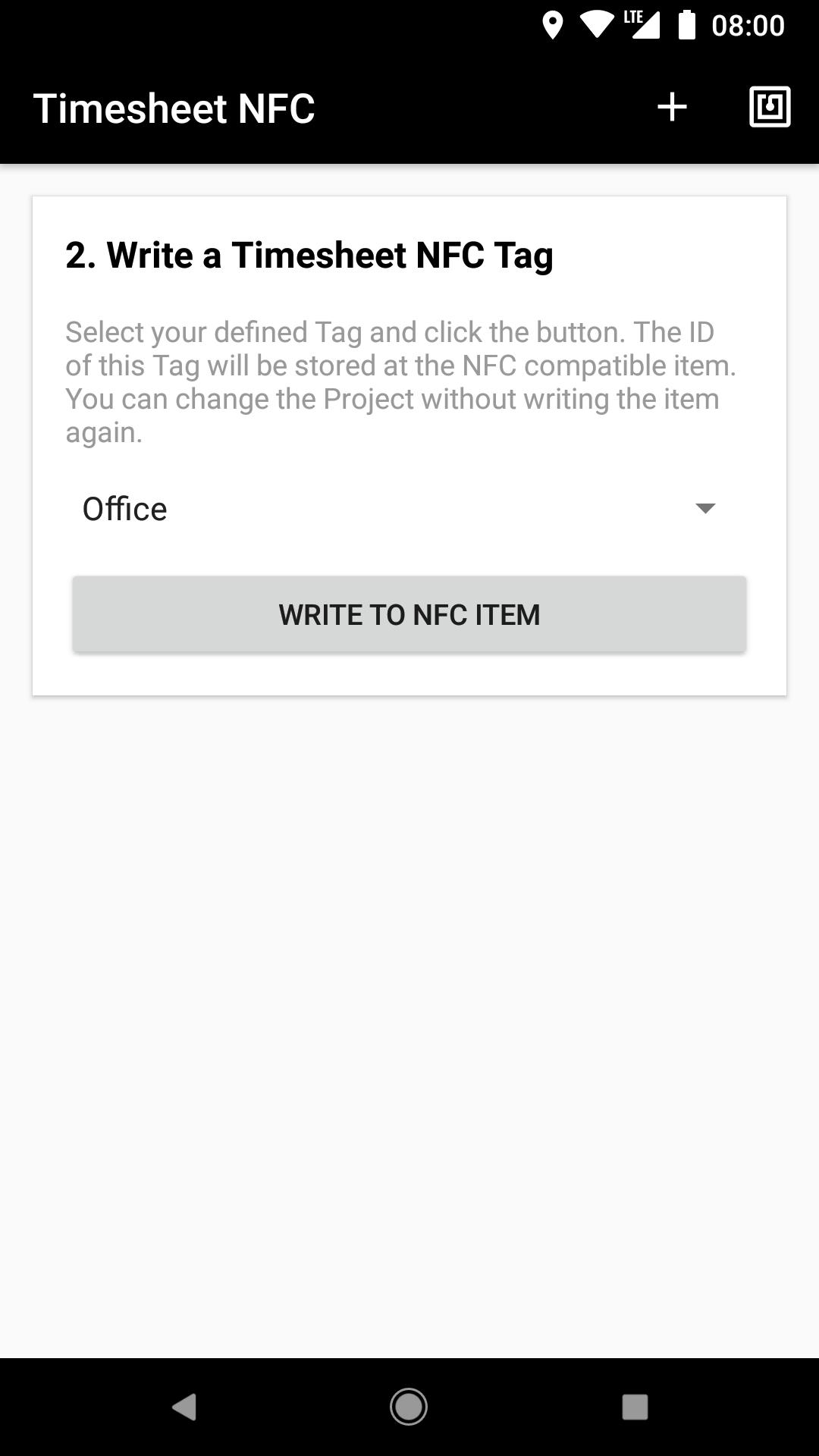
Task: Open the Office tag dropdown
Action: 409,508
